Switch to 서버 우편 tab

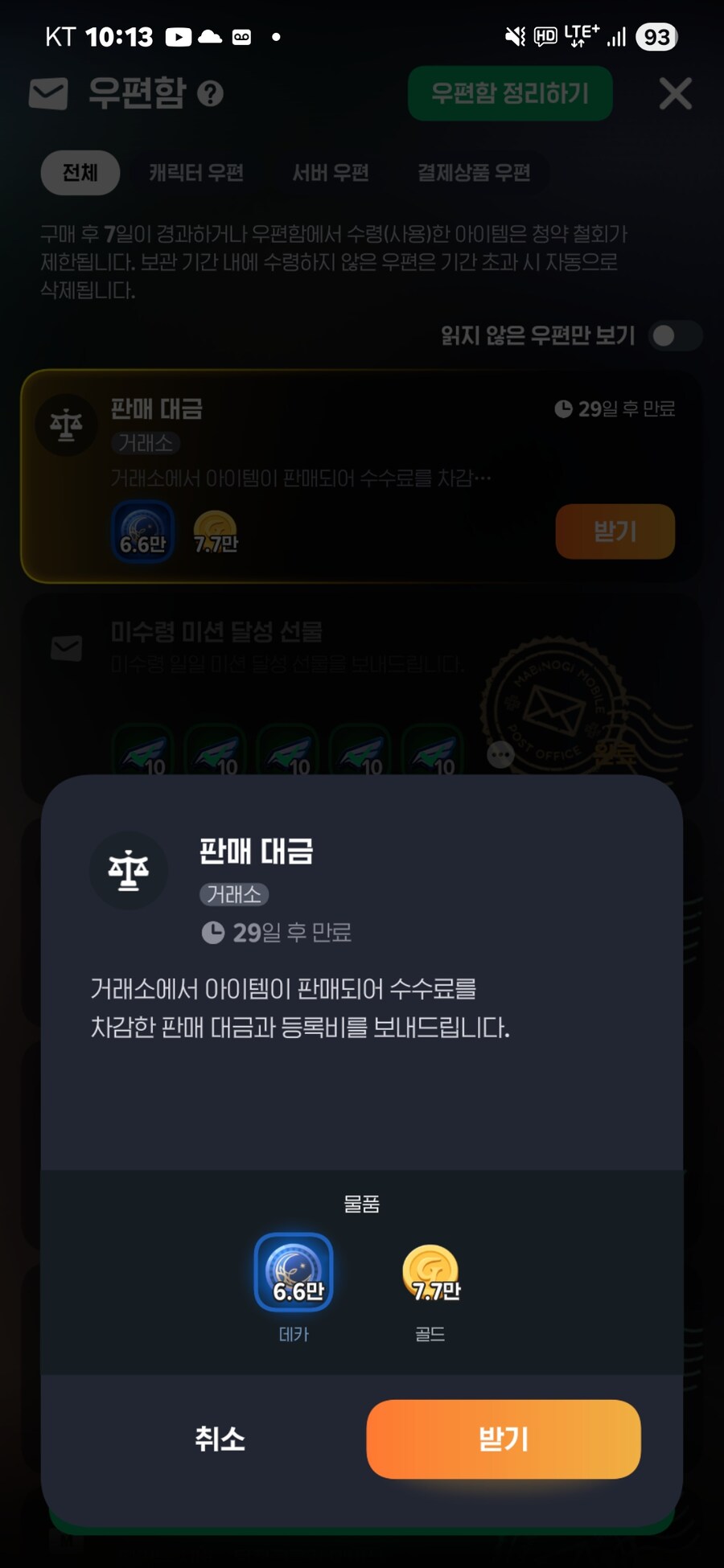coord(330,173)
